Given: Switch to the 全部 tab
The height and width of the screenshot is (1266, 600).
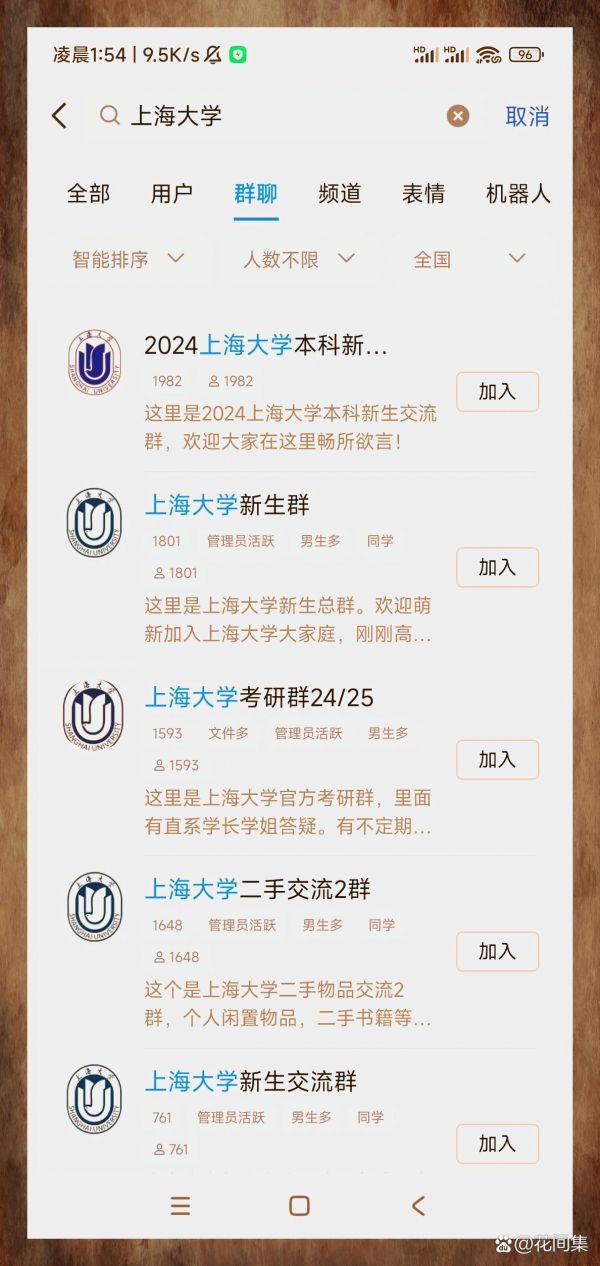Looking at the screenshot, I should (x=88, y=194).
